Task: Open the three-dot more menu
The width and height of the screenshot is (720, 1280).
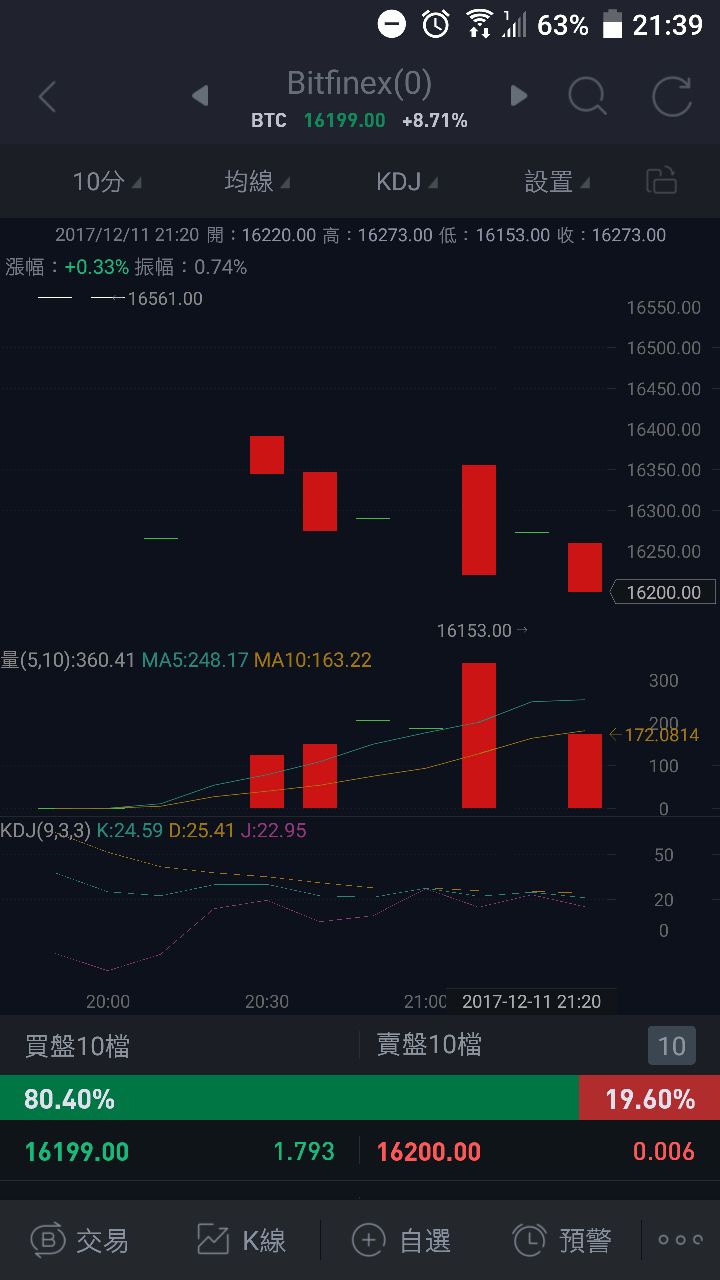Action: click(681, 1240)
